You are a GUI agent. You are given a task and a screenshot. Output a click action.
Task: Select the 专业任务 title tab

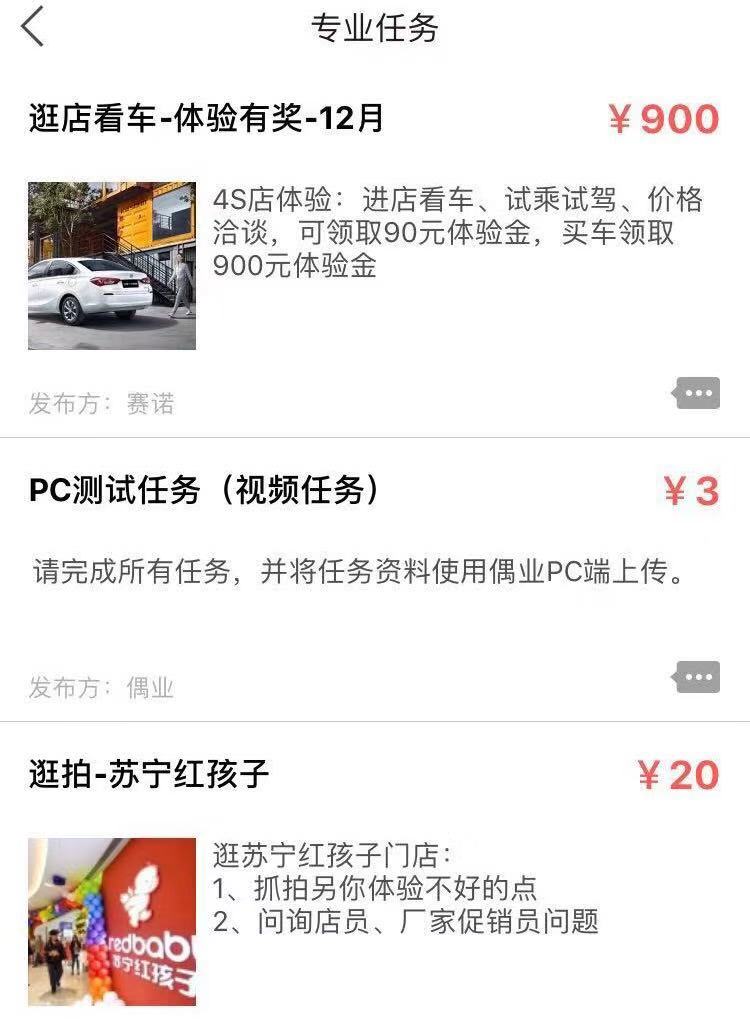375,26
